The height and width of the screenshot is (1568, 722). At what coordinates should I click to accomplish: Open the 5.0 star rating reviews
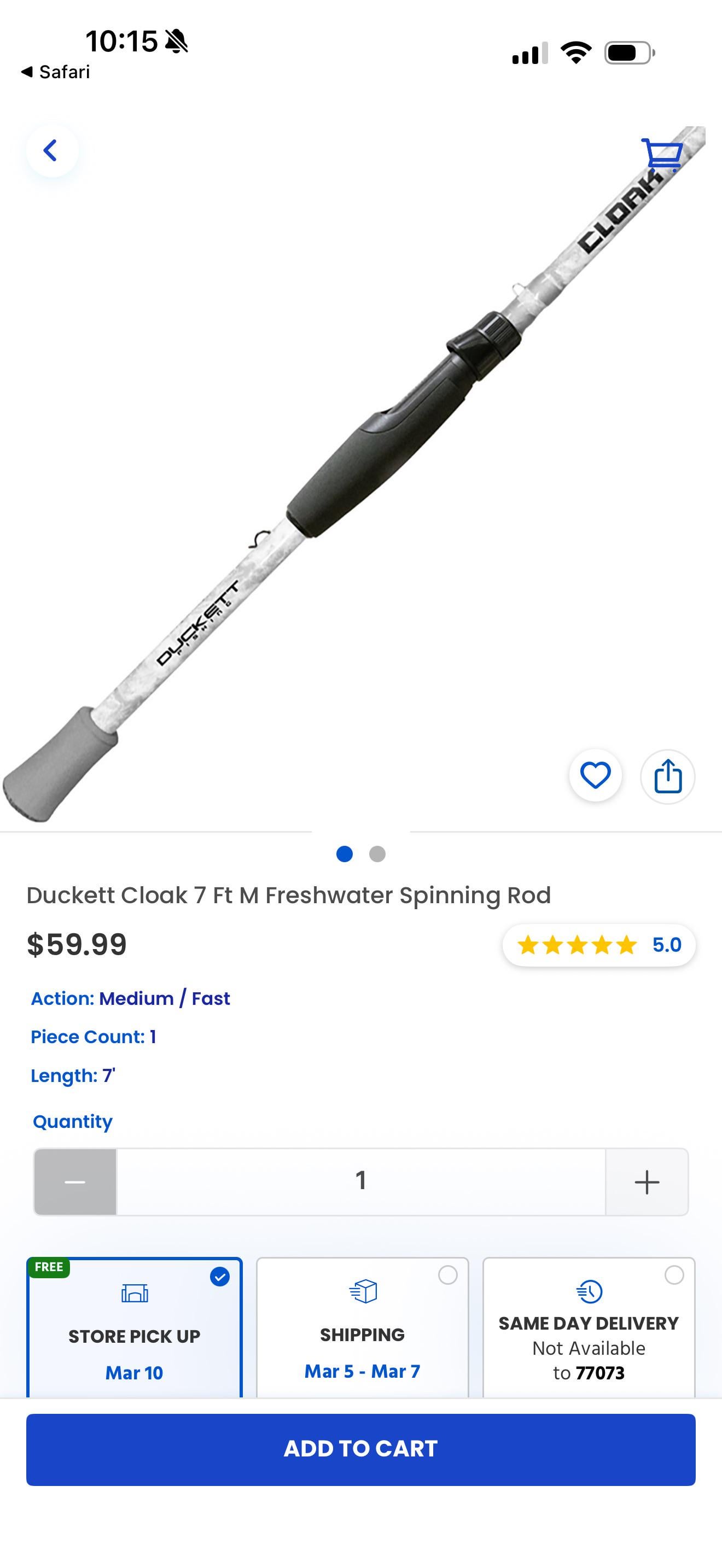tap(599, 945)
